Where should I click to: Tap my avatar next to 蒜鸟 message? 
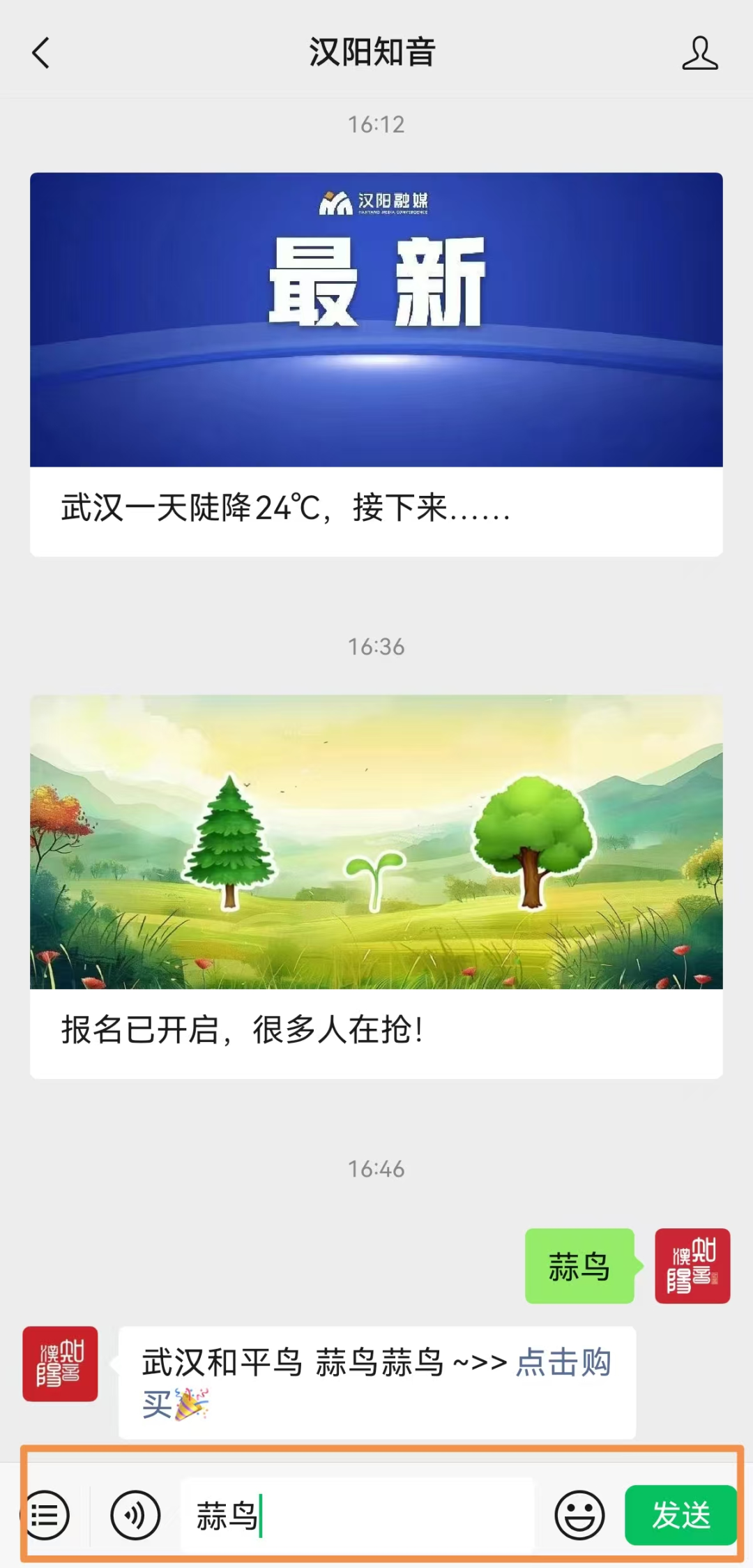(692, 1266)
